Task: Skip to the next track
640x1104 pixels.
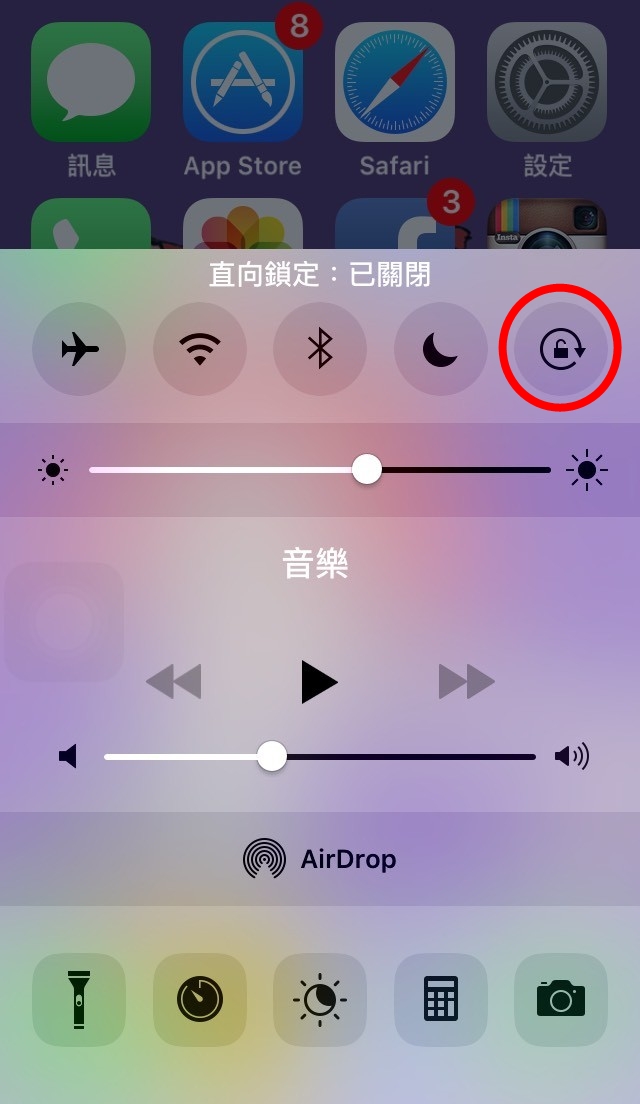Action: tap(466, 682)
